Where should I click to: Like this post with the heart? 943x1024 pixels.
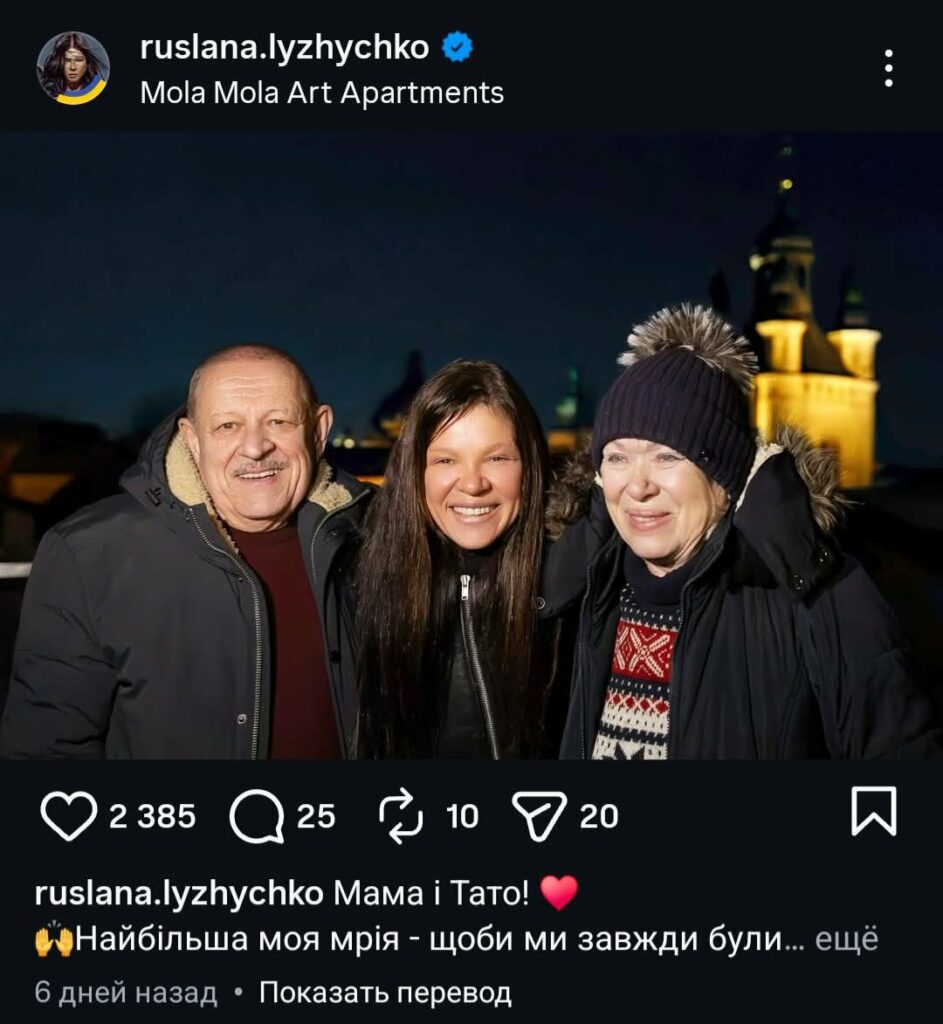click(68, 816)
